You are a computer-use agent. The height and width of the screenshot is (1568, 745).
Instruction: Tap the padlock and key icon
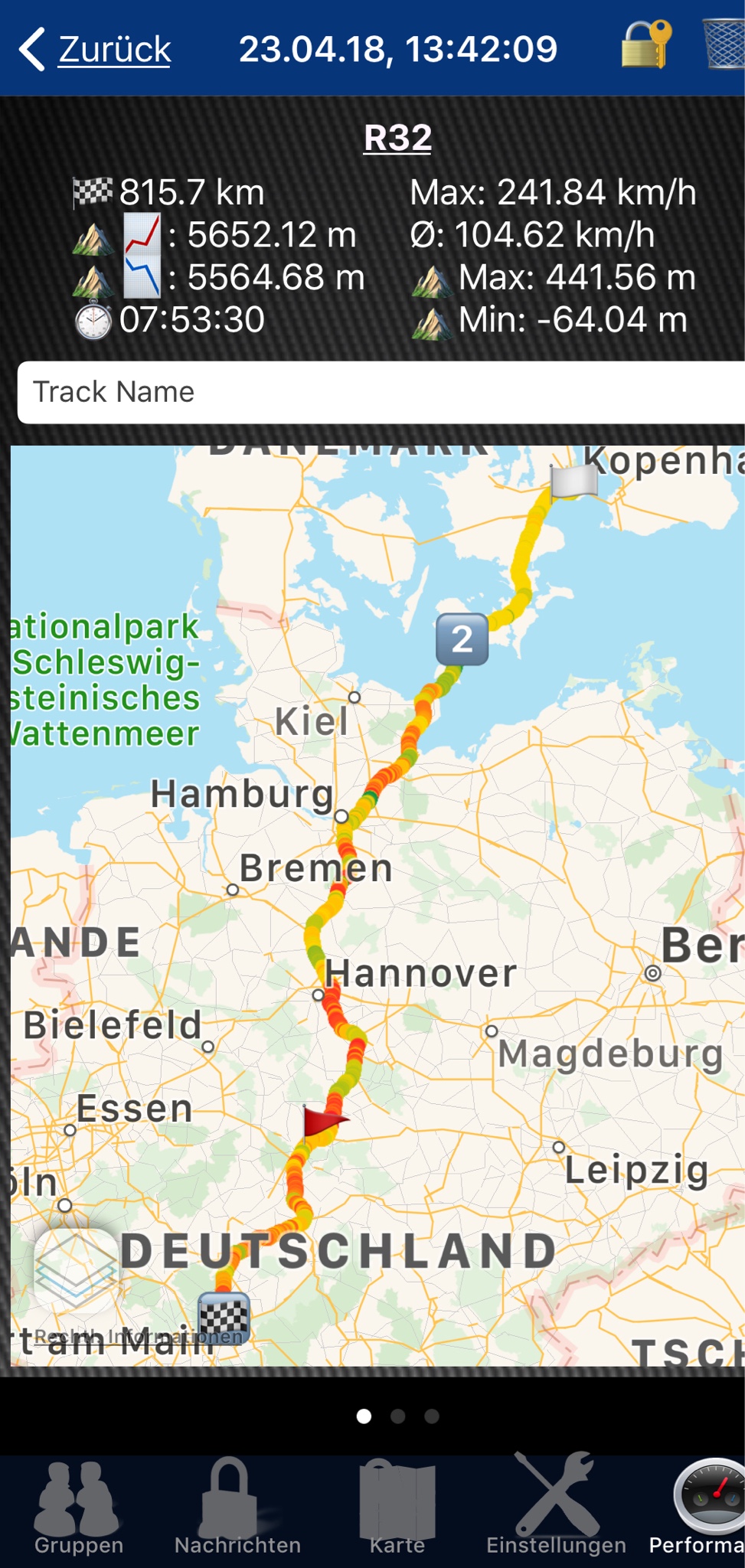pyautogui.click(x=645, y=46)
